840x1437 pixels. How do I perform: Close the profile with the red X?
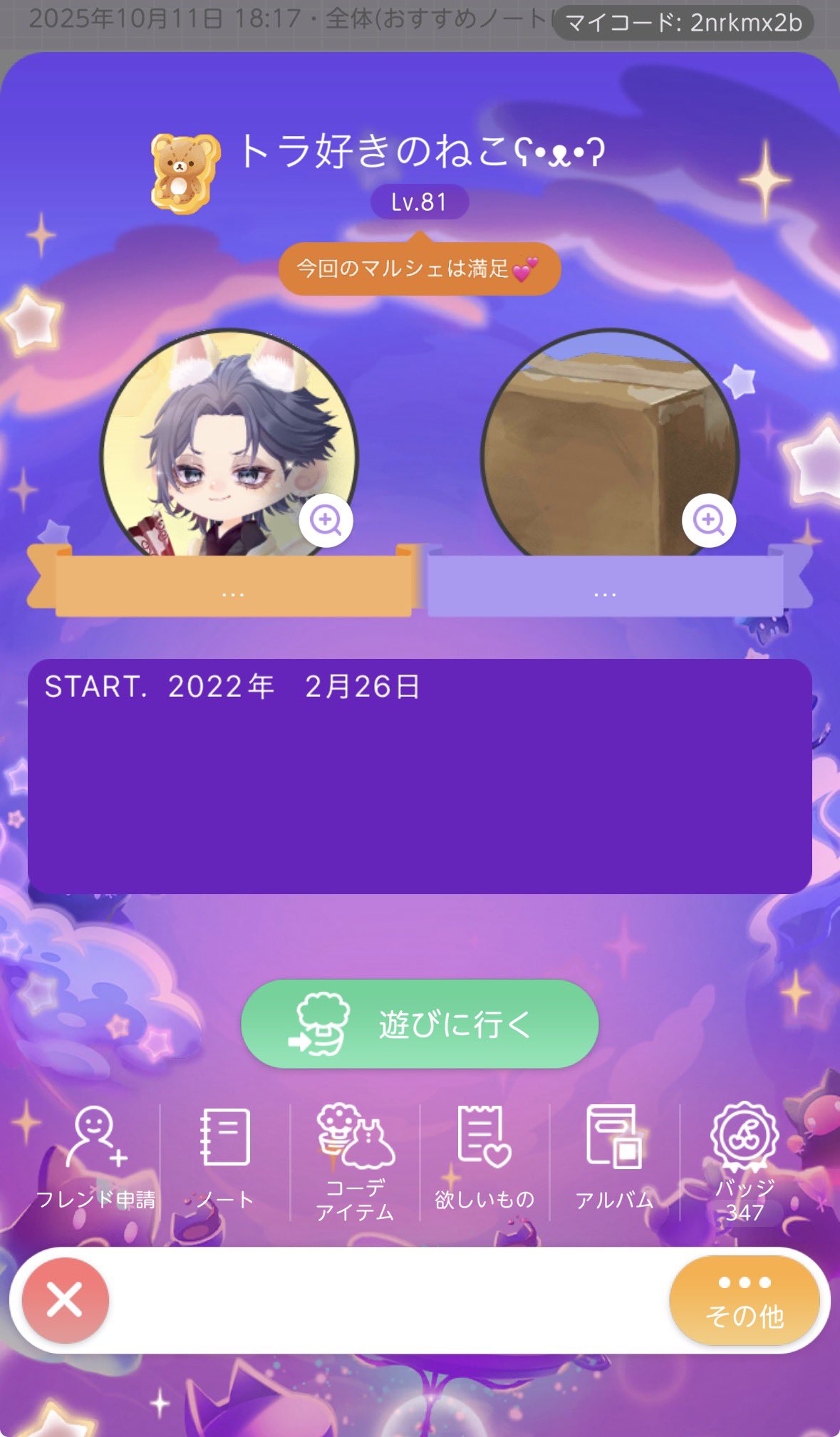(66, 1300)
